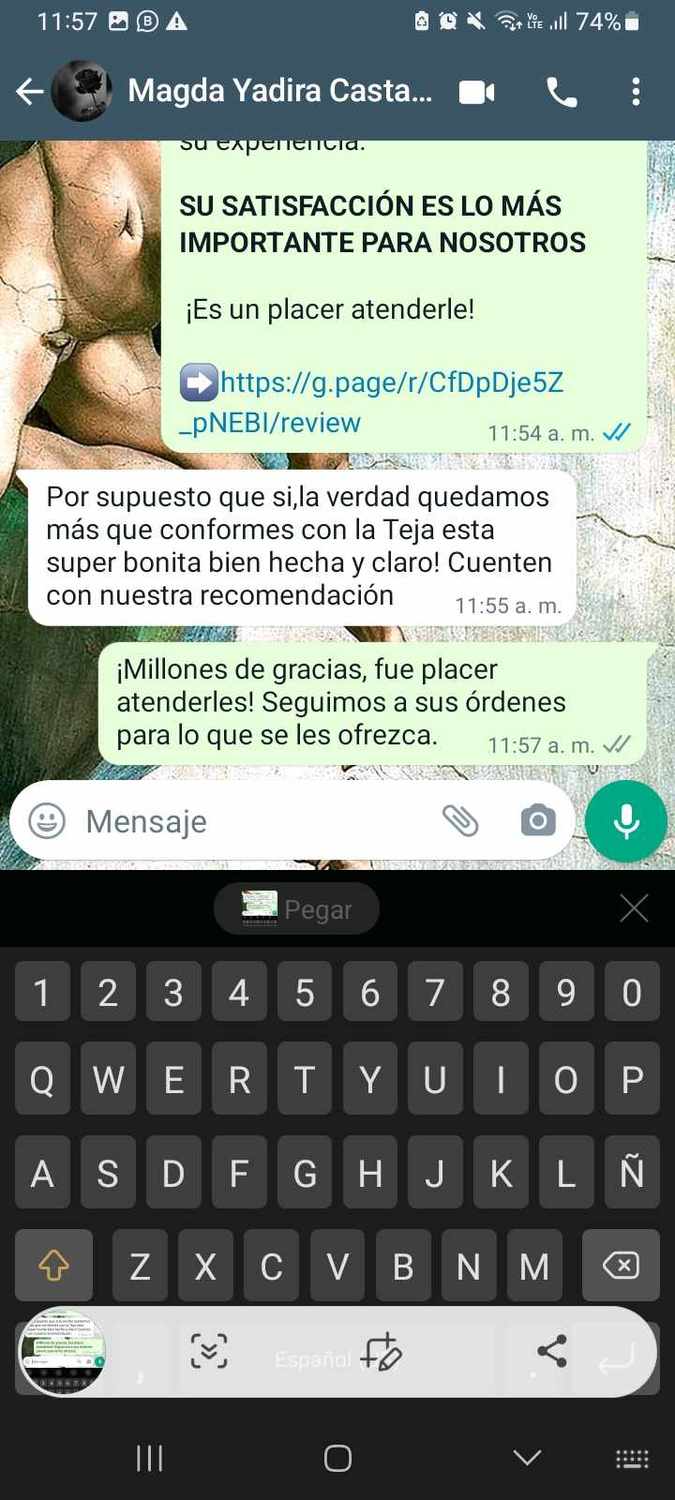Attach a file with the paperclip
The height and width of the screenshot is (1500, 675).
click(x=460, y=821)
